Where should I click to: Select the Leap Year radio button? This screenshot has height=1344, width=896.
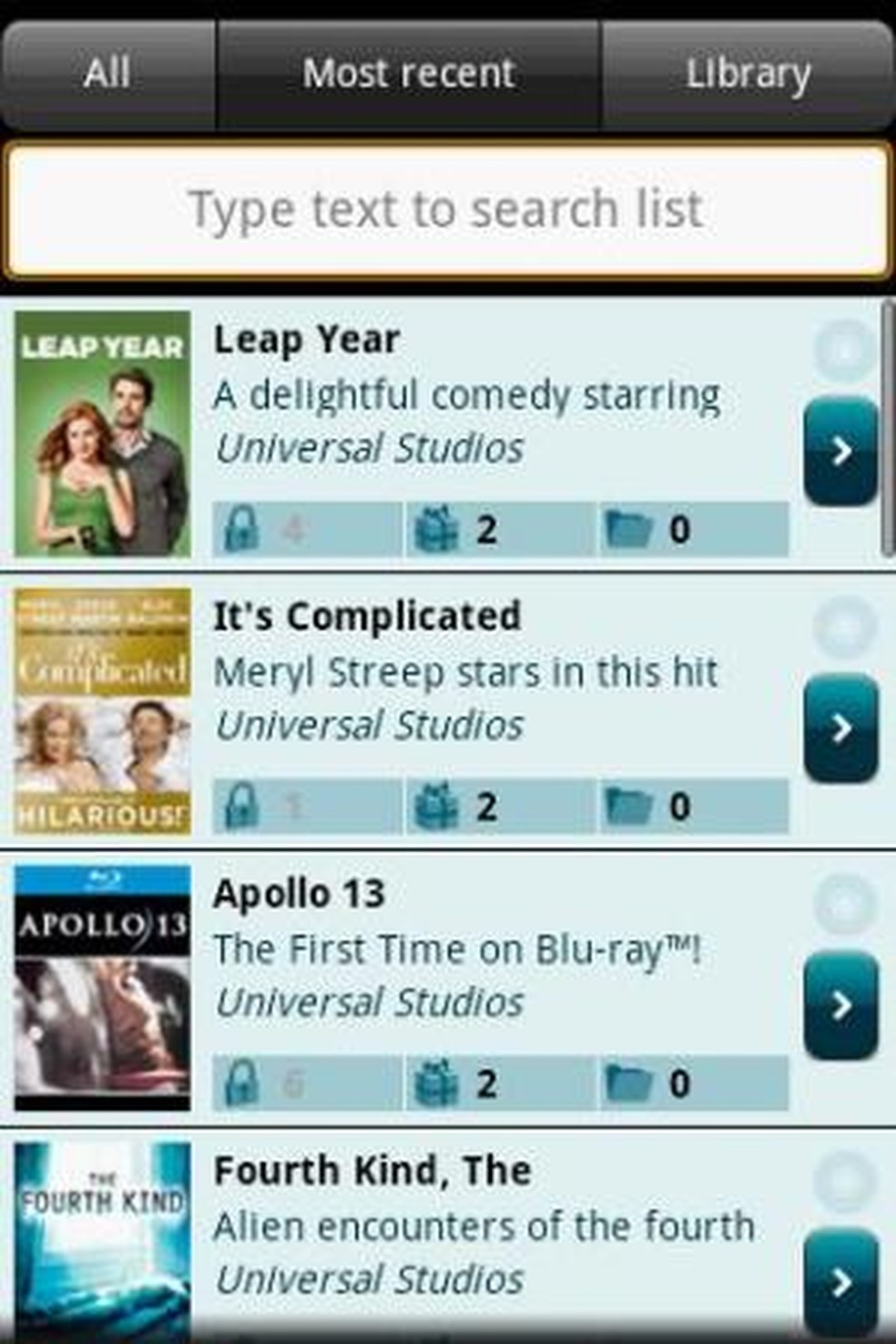[x=845, y=350]
